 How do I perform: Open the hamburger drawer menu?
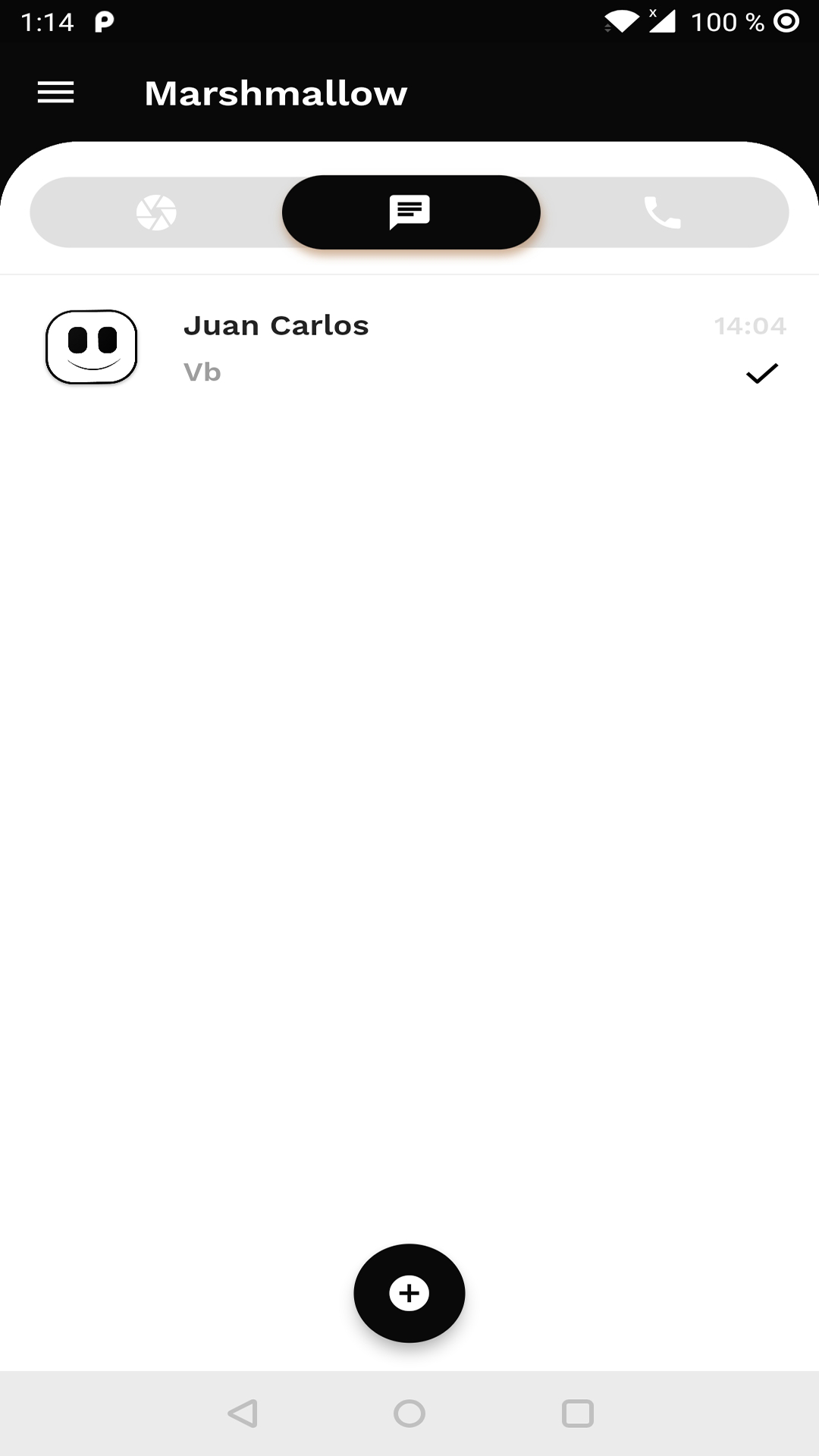tap(56, 93)
